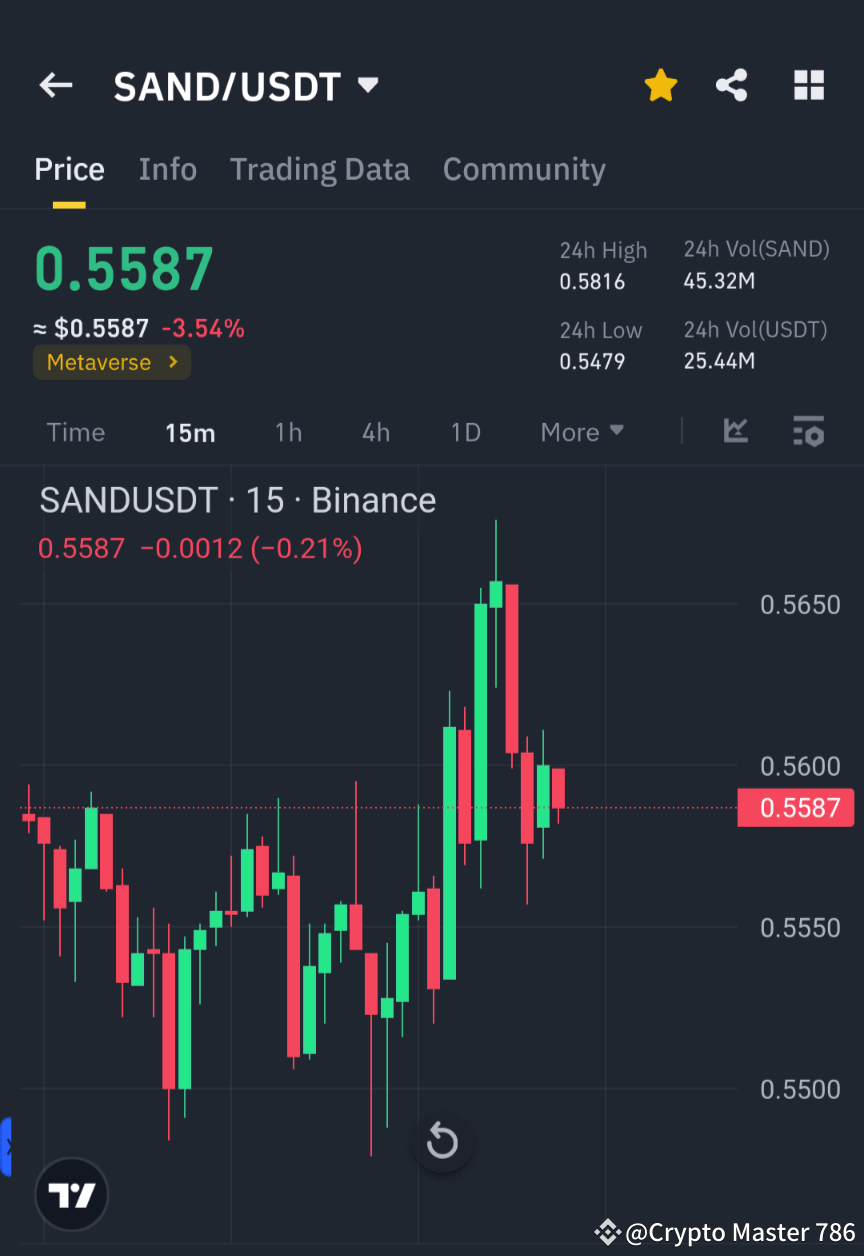Click the grid layout icon top right

coord(809,85)
